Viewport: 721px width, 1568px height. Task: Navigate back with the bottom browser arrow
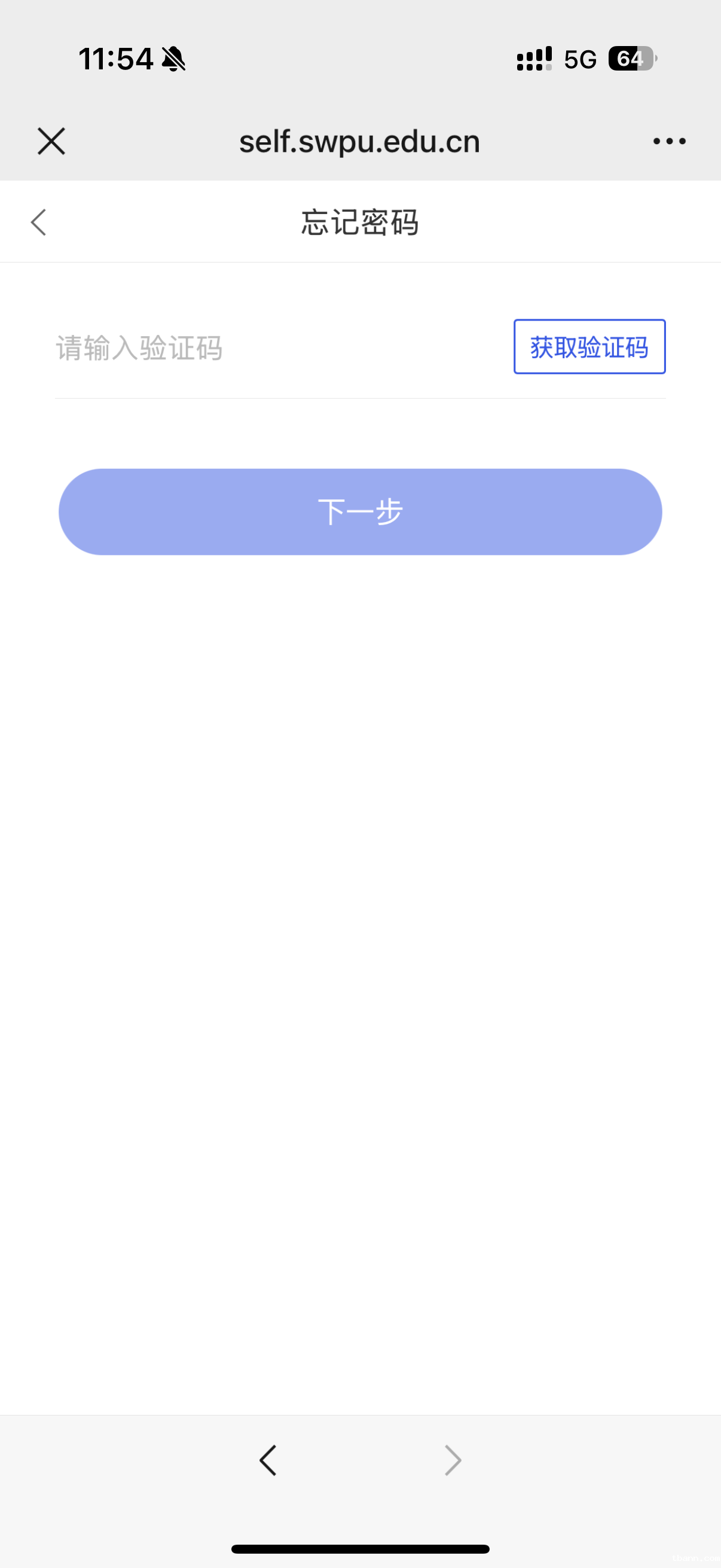(x=268, y=1460)
